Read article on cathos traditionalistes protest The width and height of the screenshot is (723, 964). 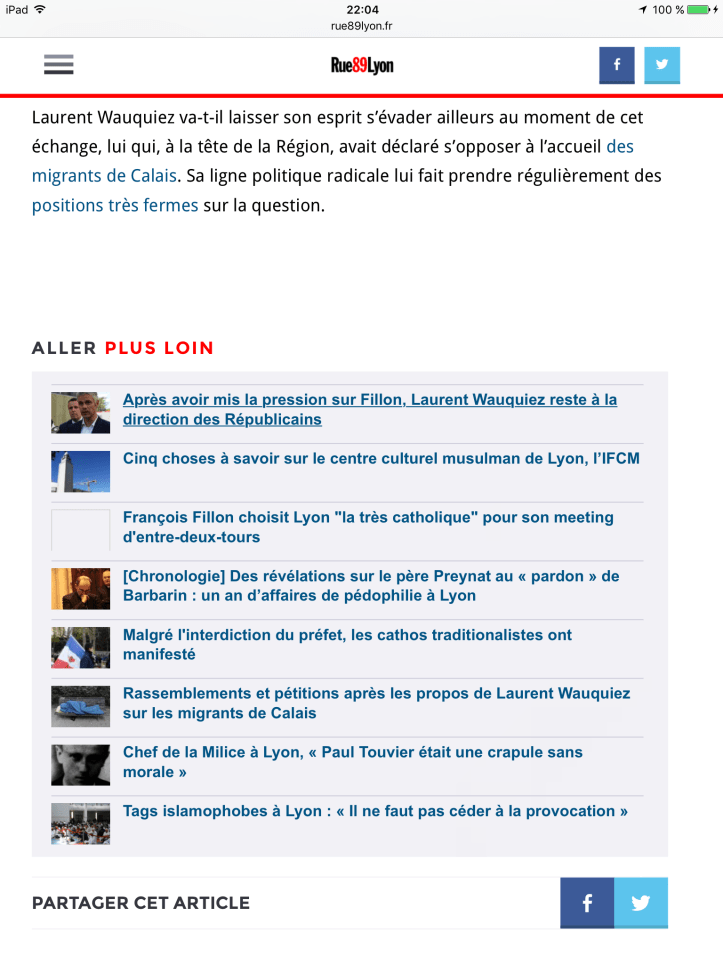click(x=347, y=645)
